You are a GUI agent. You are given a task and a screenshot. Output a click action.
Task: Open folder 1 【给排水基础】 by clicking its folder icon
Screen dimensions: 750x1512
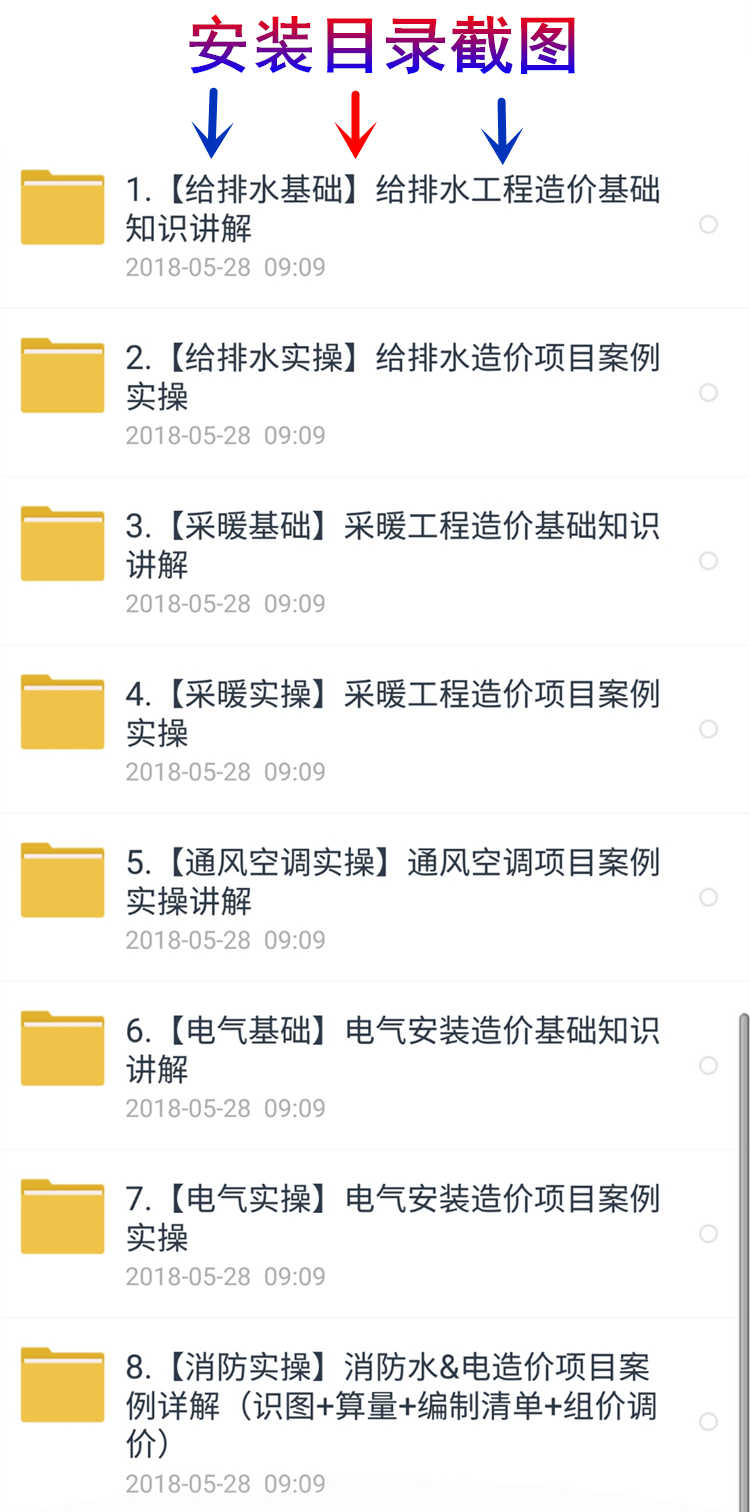click(x=62, y=207)
